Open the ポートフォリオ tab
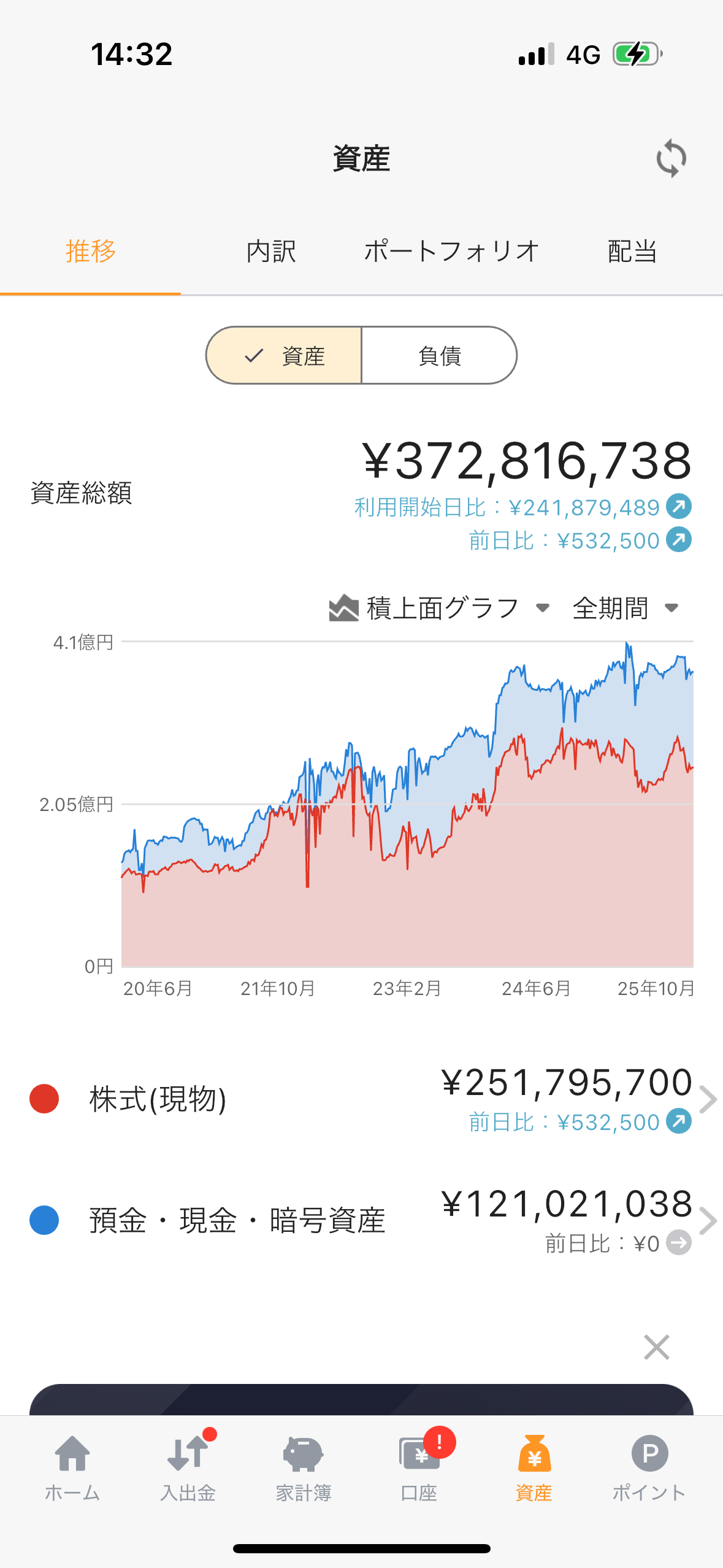This screenshot has width=723, height=1568. (451, 252)
